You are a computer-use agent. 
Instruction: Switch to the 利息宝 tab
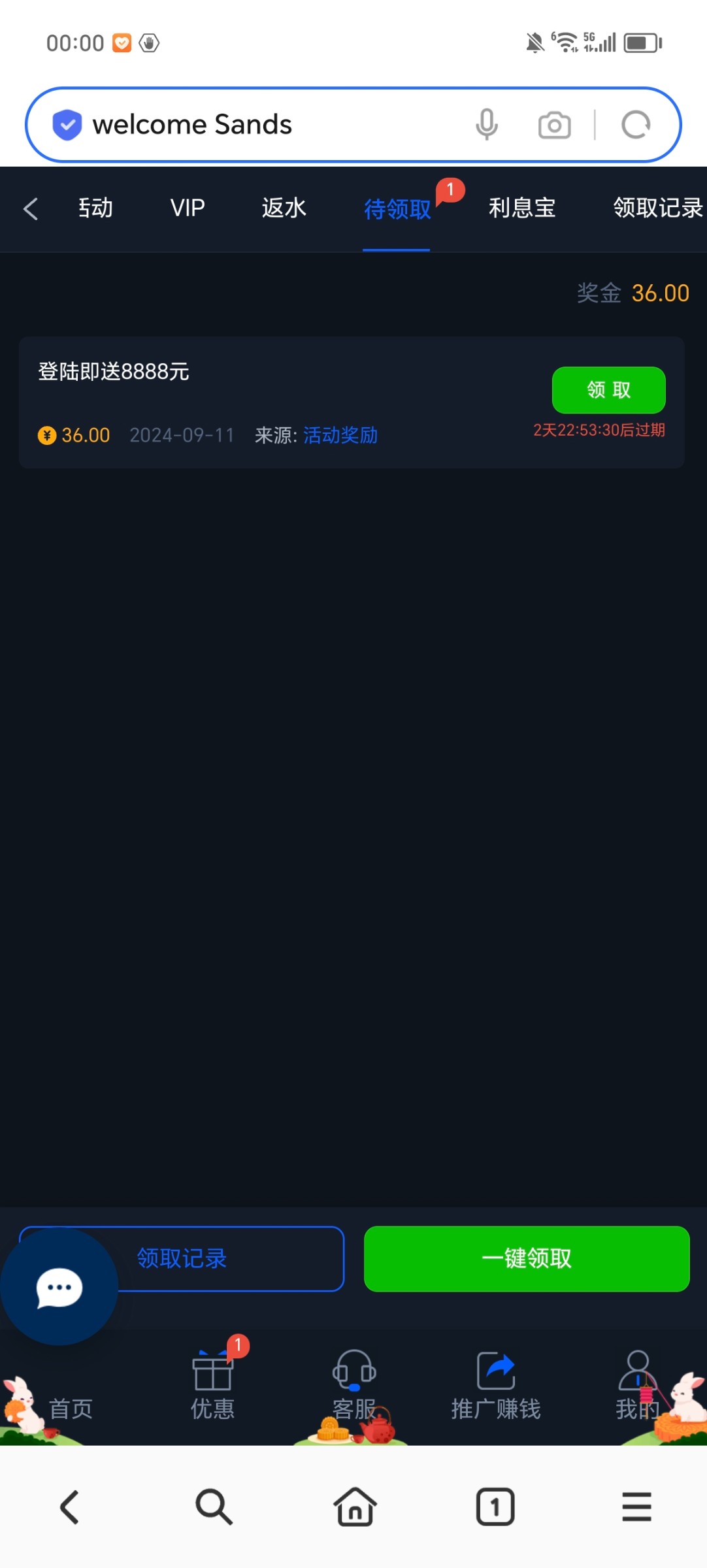coord(522,208)
